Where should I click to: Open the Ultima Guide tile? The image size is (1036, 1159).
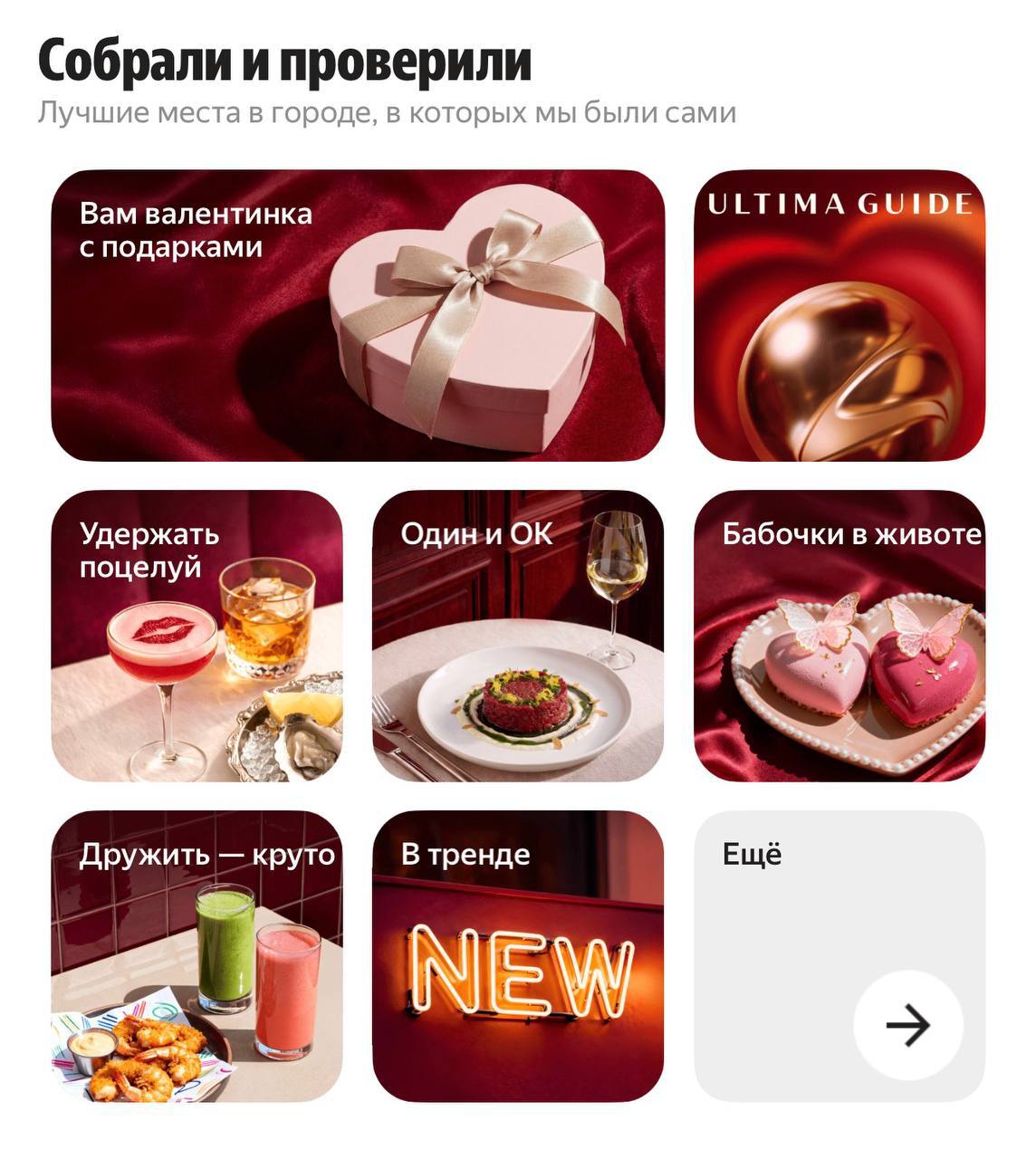(839, 315)
